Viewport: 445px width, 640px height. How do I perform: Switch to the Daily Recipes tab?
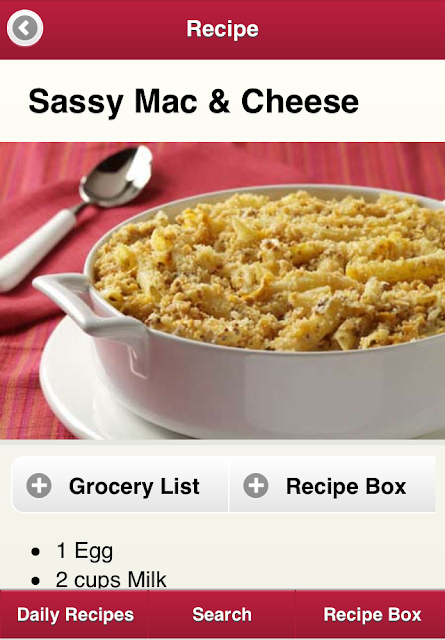(x=74, y=614)
